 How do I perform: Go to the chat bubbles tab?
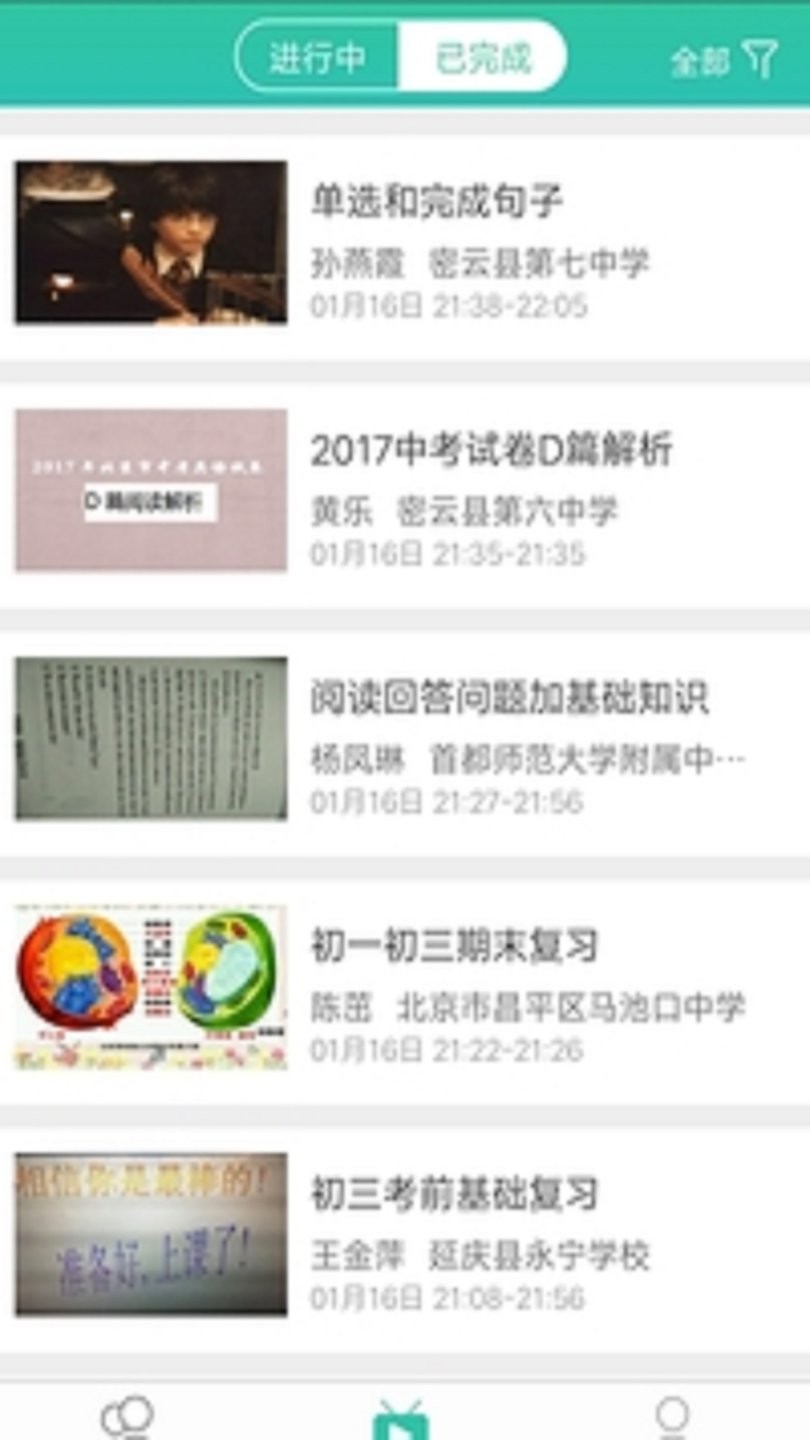128,1417
